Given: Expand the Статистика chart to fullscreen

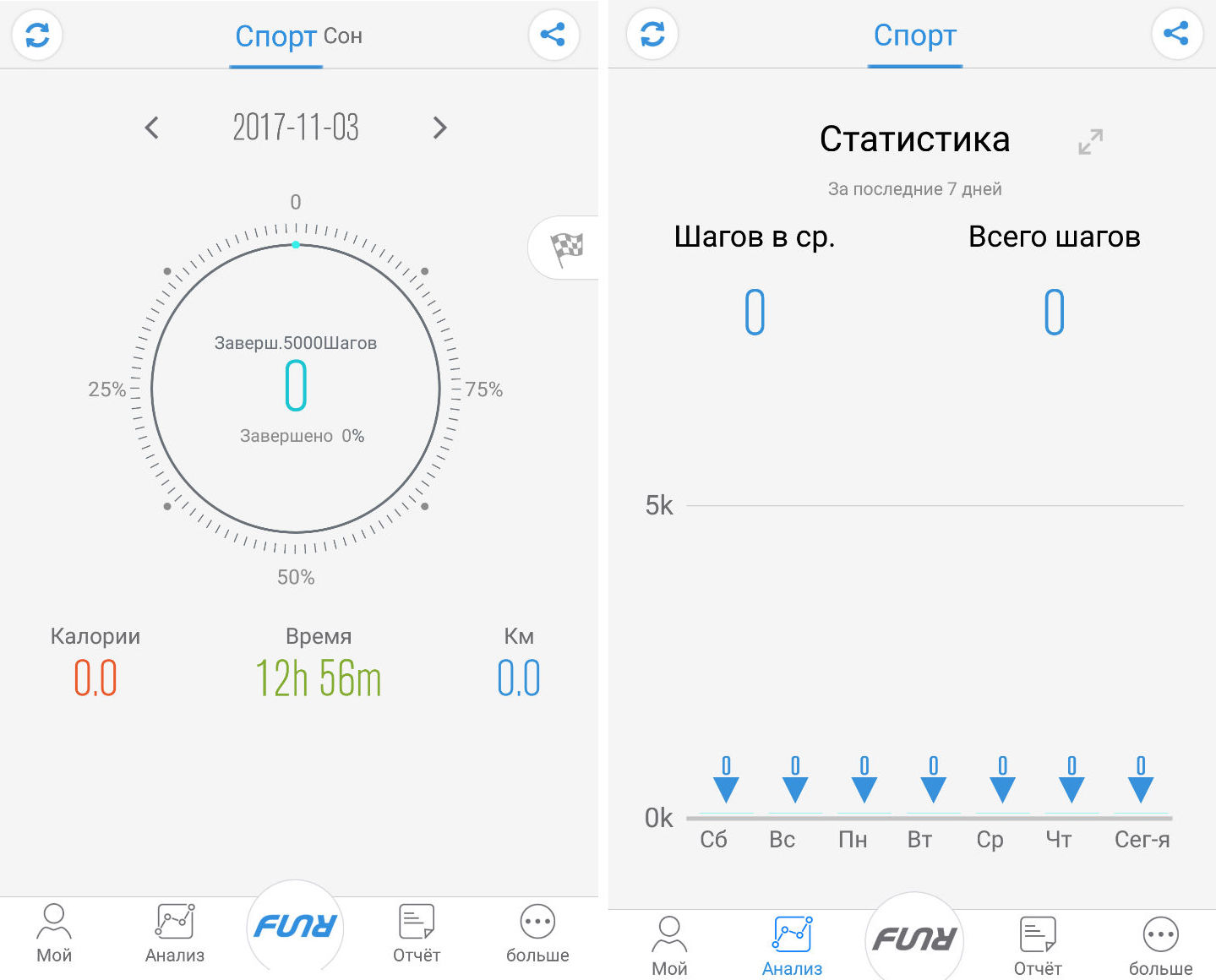Looking at the screenshot, I should (x=1090, y=141).
